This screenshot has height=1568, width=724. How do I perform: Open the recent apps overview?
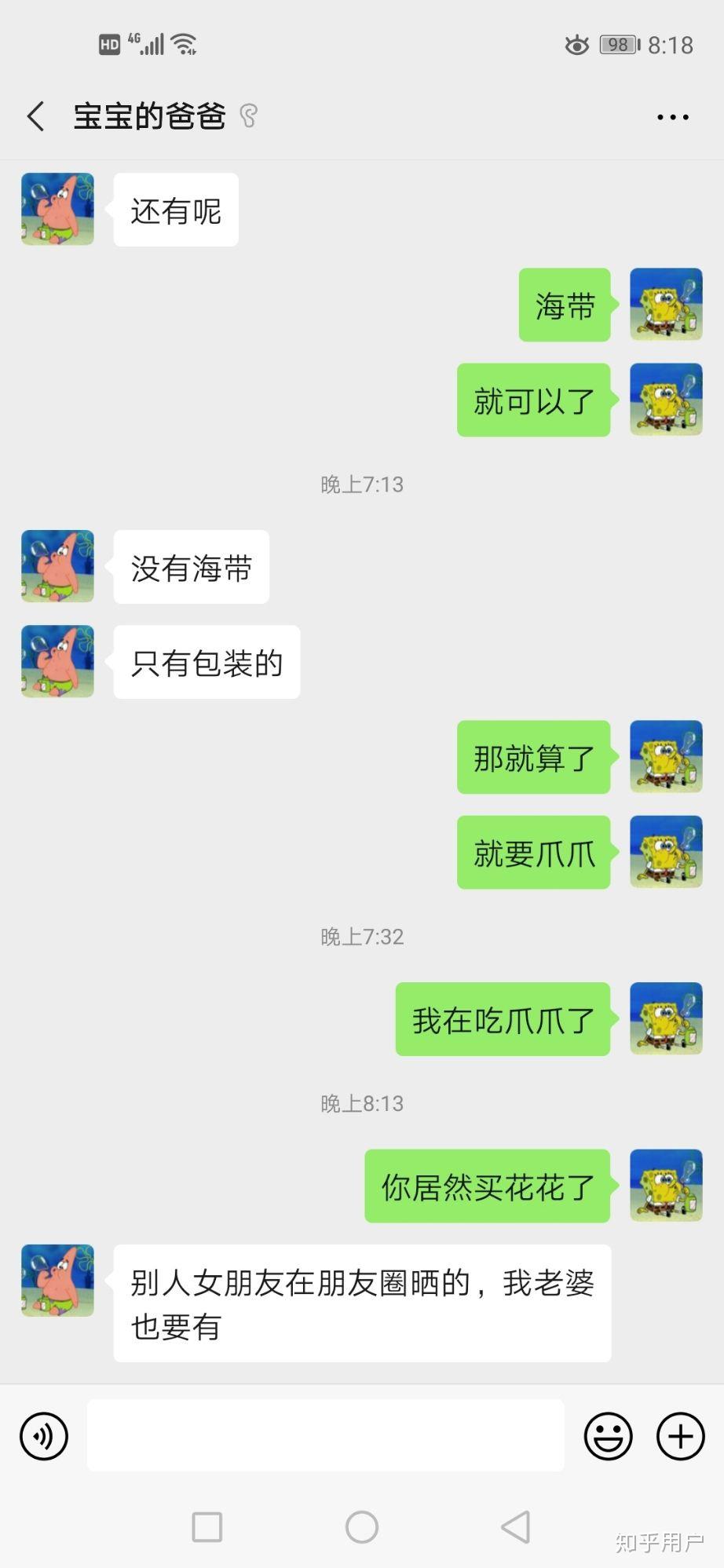tap(207, 1527)
